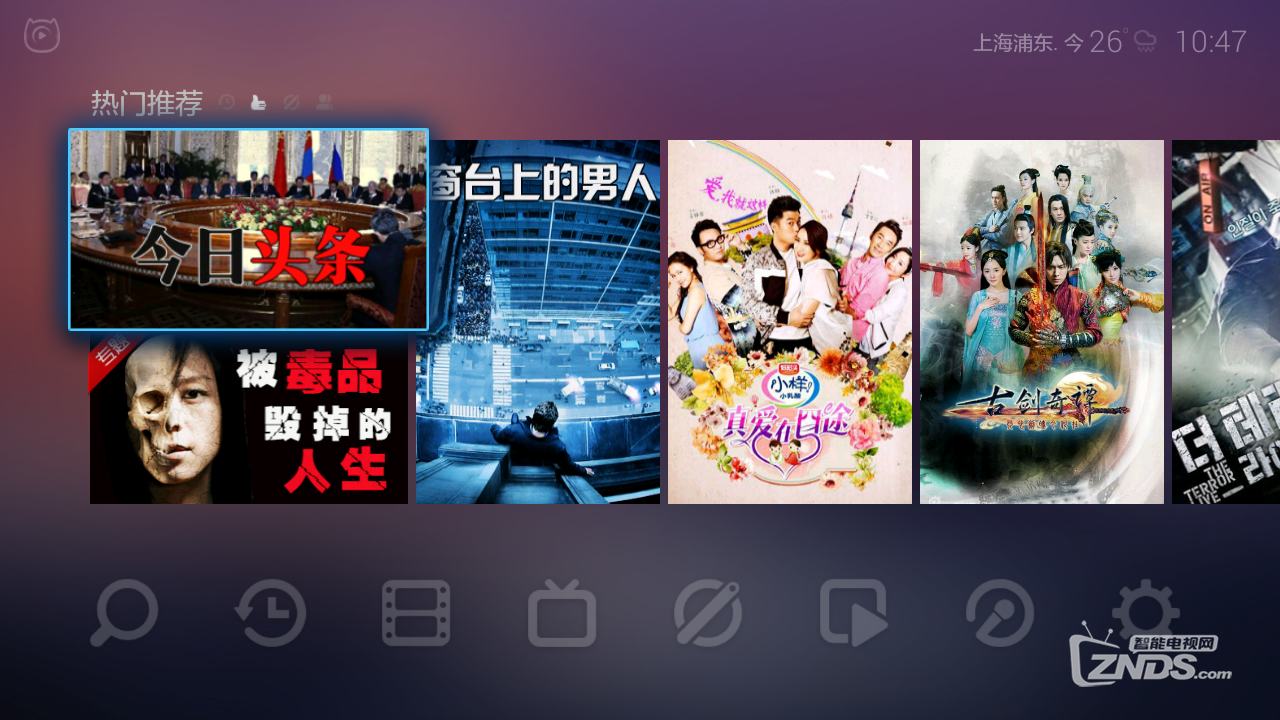Open the live TV icon
Viewport: 1280px width, 720px height.
(x=562, y=613)
